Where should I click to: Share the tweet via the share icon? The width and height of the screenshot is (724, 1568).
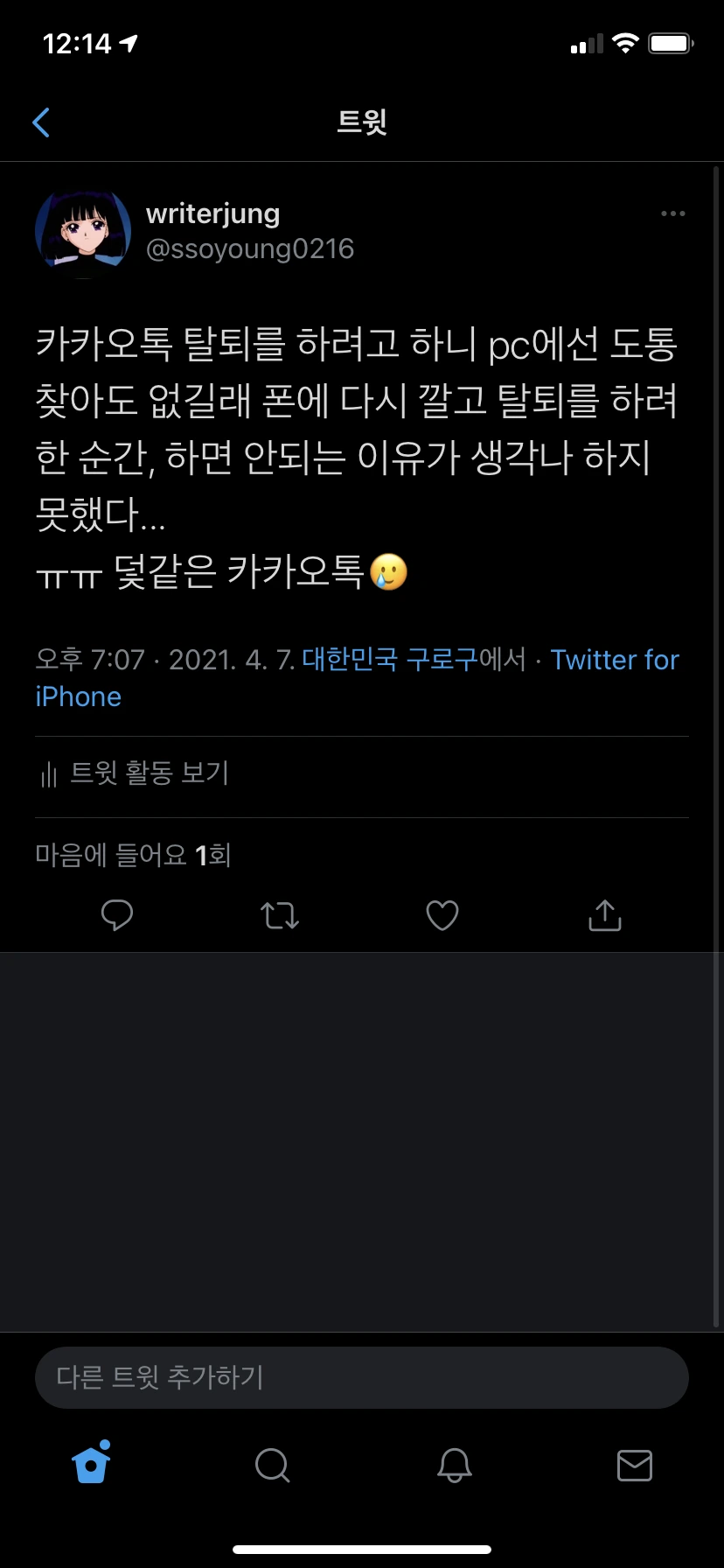604,915
